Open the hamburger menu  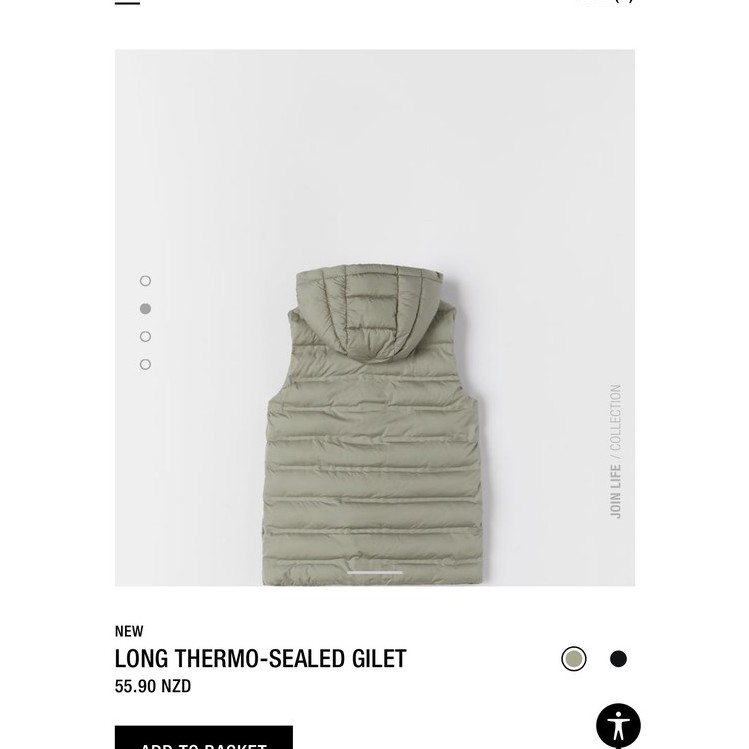(127, 2)
